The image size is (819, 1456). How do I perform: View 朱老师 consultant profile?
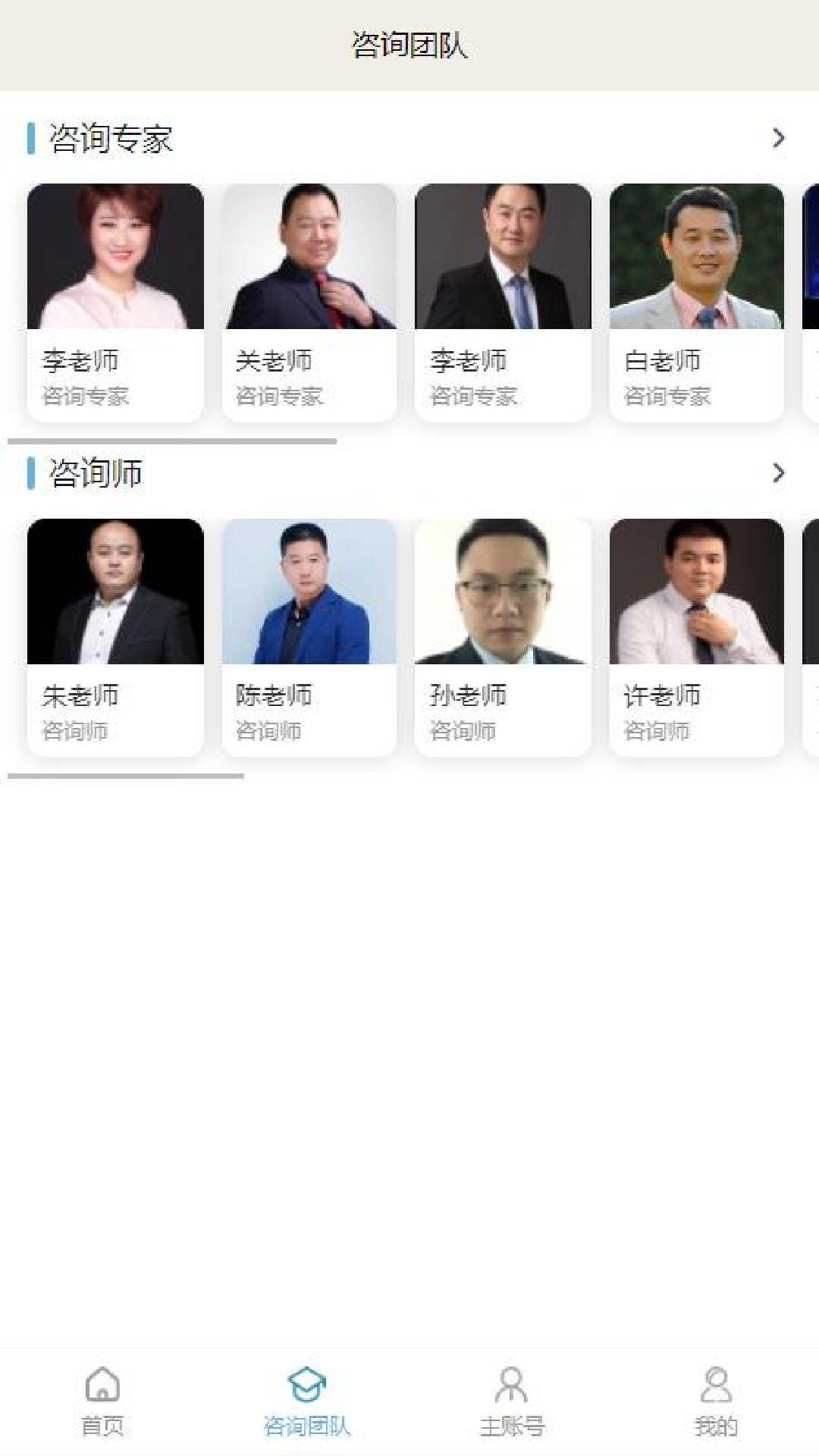coord(115,637)
